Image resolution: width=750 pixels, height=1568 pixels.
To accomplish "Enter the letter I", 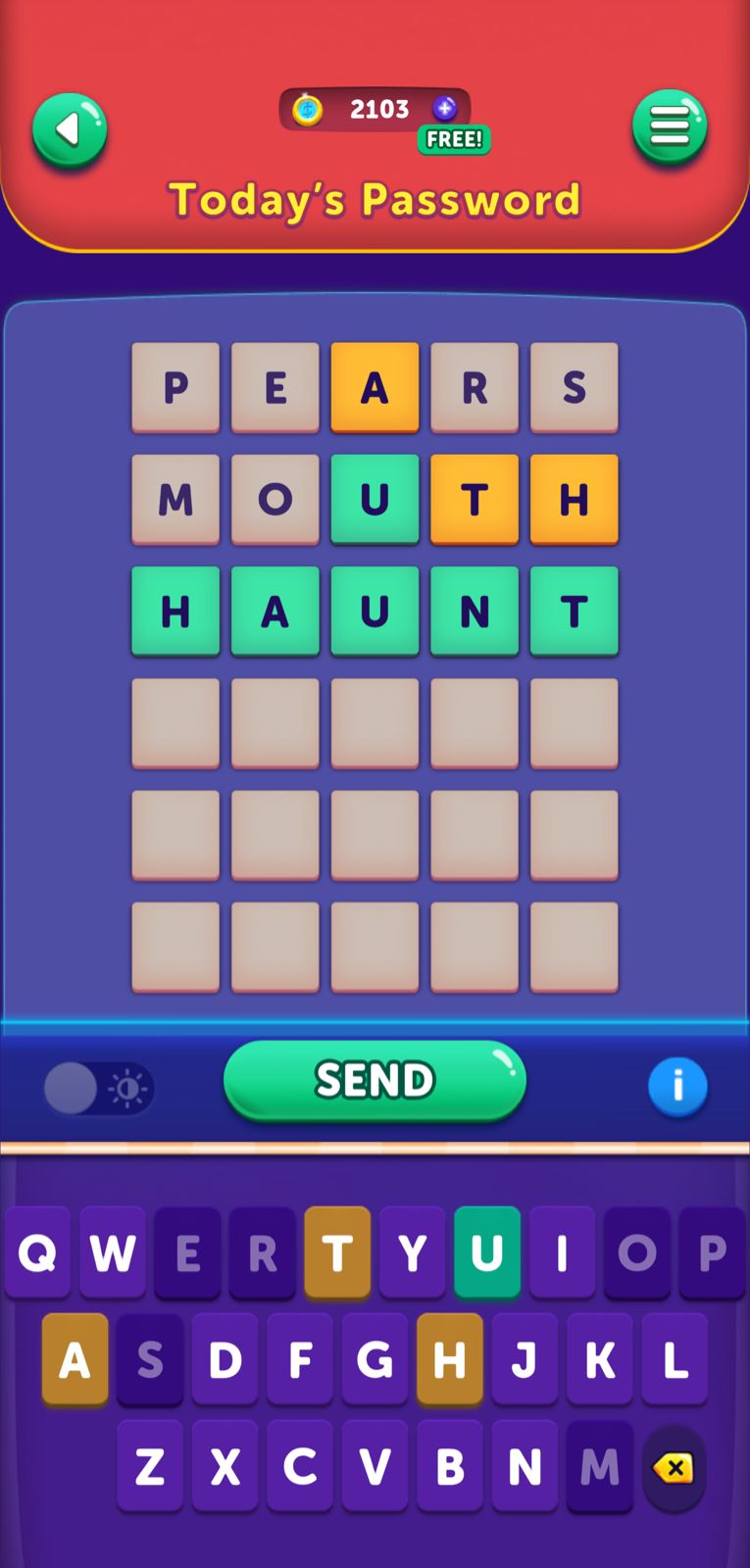I will click(562, 1252).
